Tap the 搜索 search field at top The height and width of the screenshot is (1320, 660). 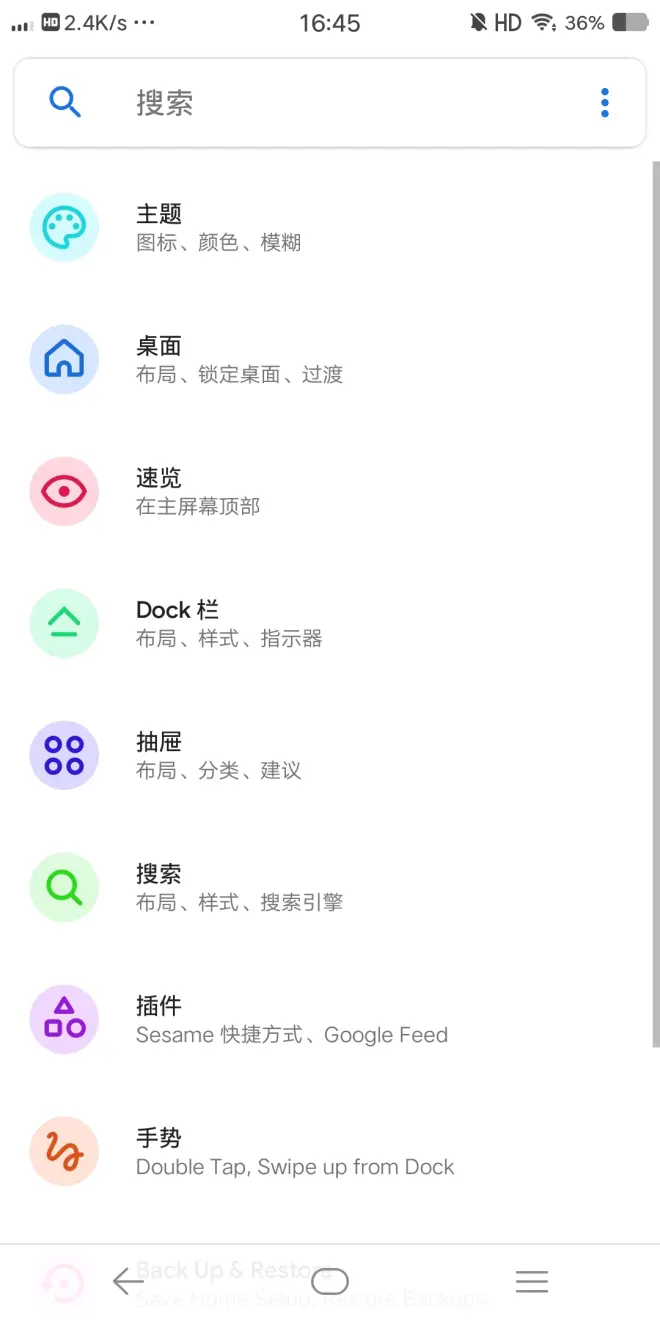click(330, 102)
